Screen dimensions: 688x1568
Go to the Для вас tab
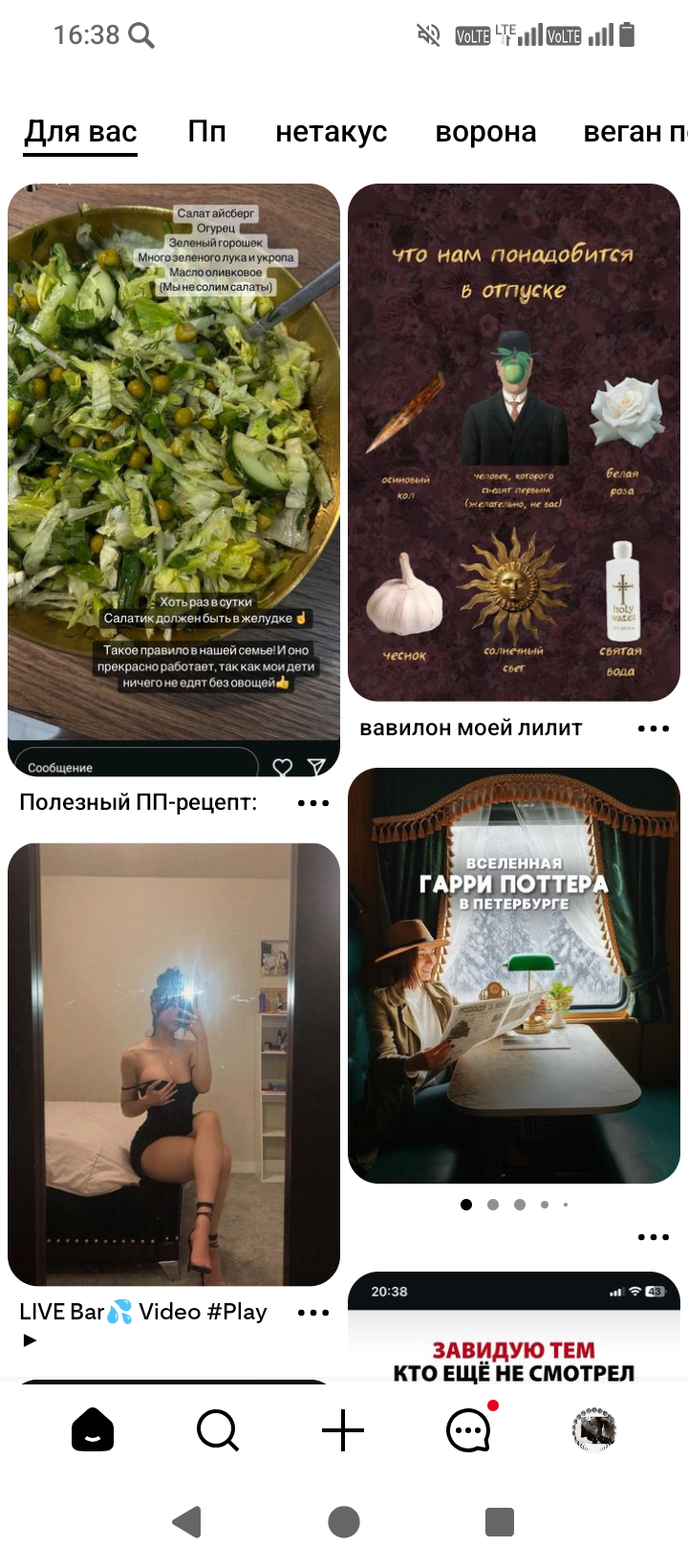[x=81, y=132]
